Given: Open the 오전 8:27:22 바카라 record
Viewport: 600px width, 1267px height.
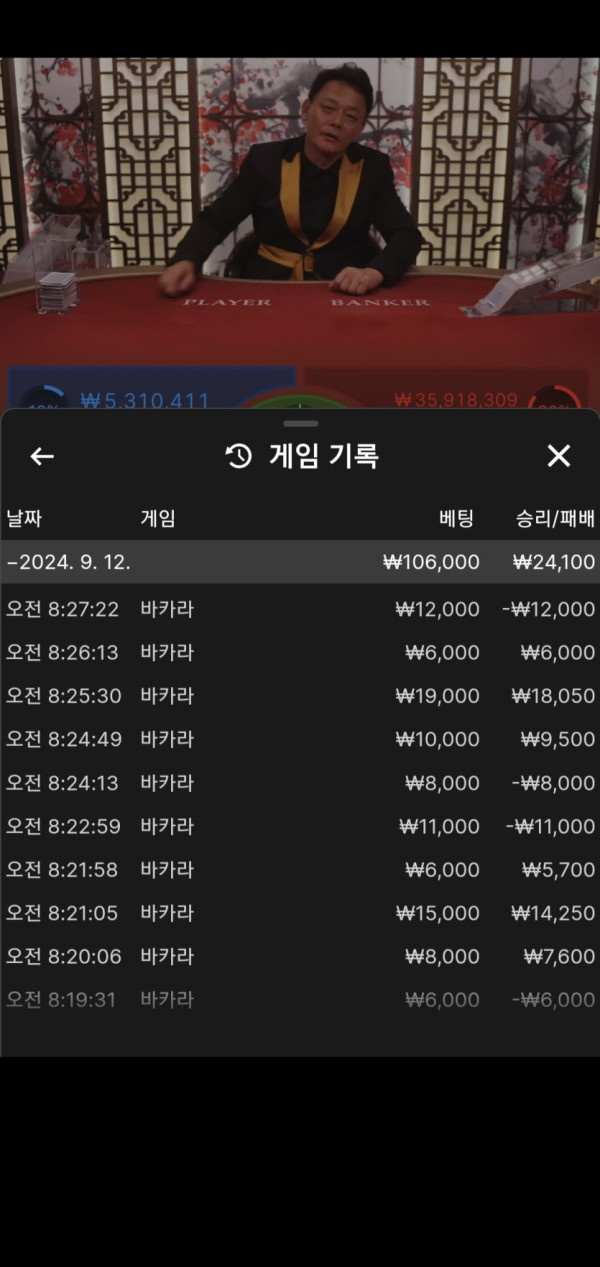Looking at the screenshot, I should pos(300,609).
